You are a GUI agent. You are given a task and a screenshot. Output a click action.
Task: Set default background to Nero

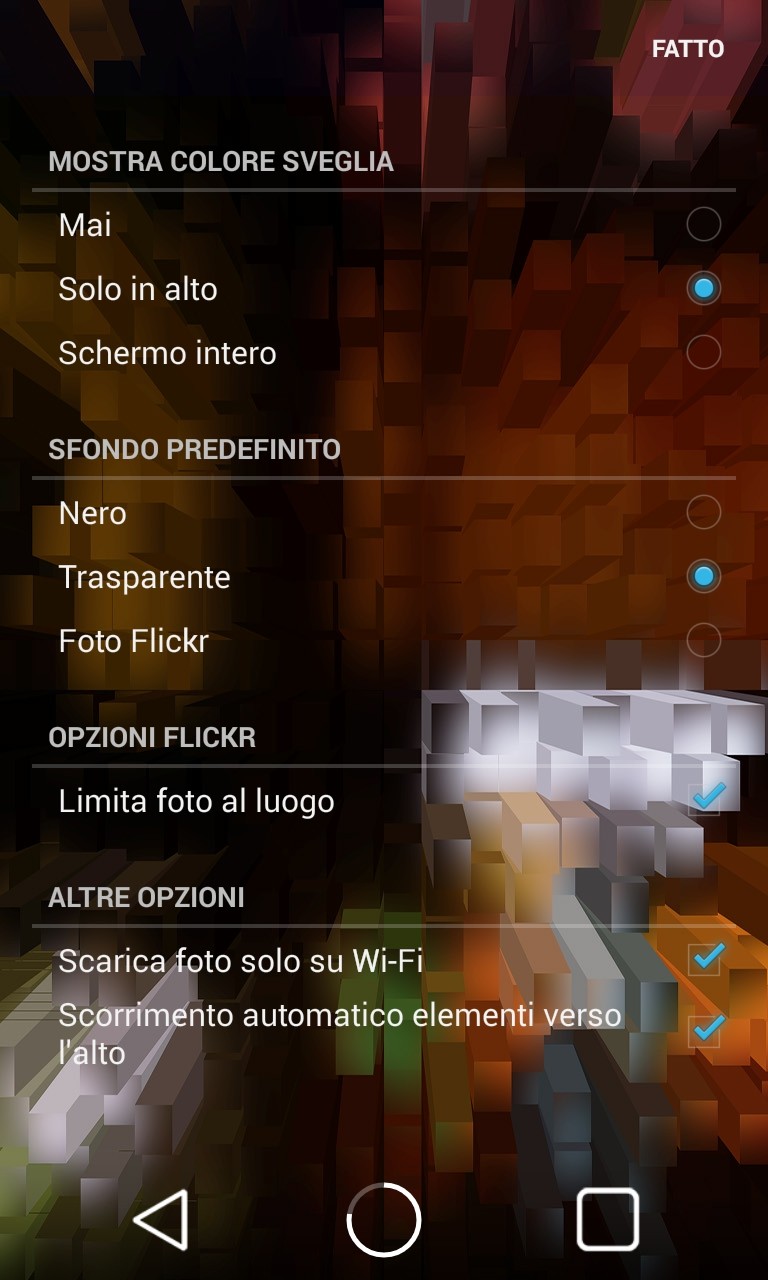384,512
